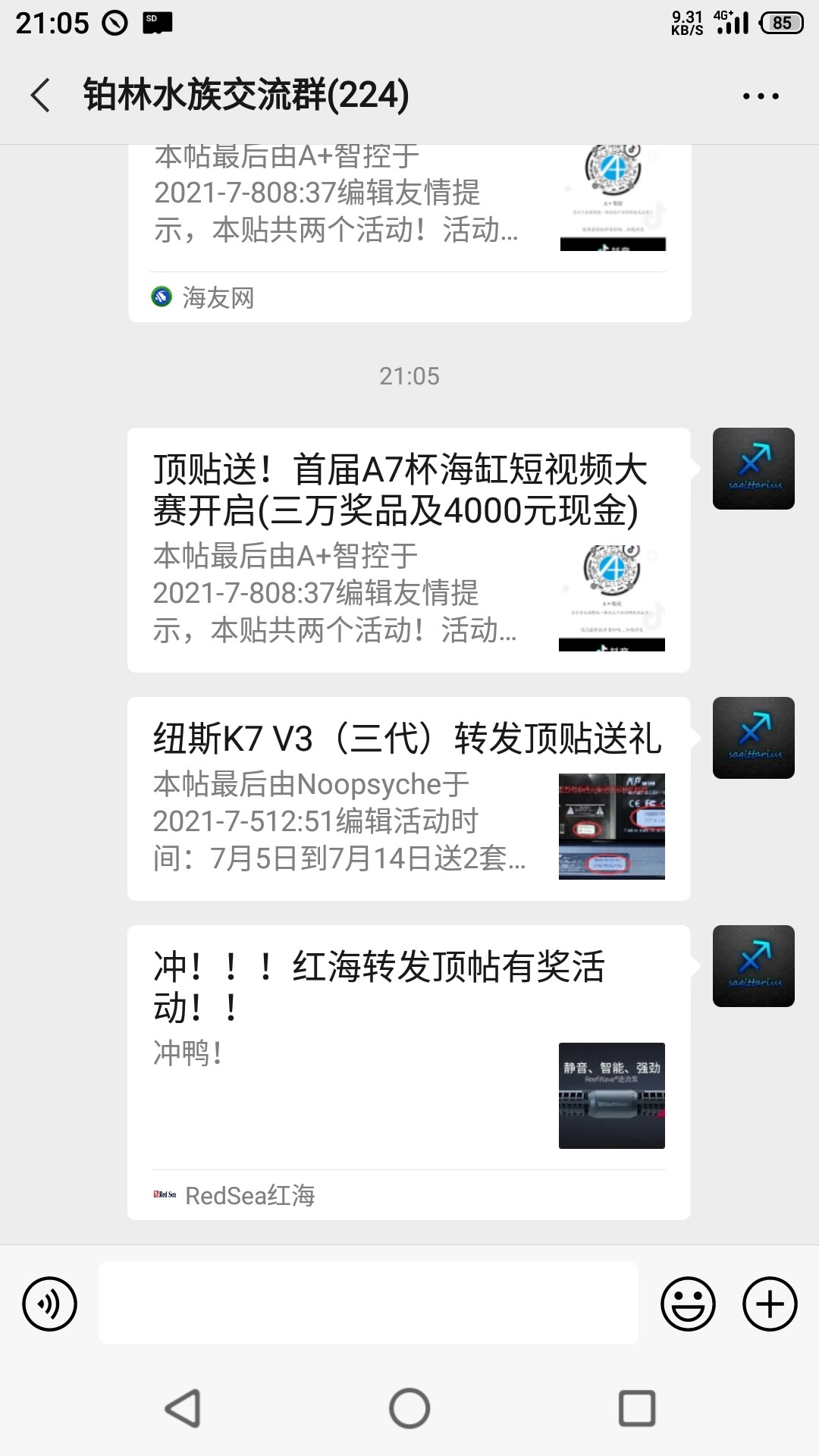The width and height of the screenshot is (819, 1456).
Task: Tap the system back button
Action: 183,1408
